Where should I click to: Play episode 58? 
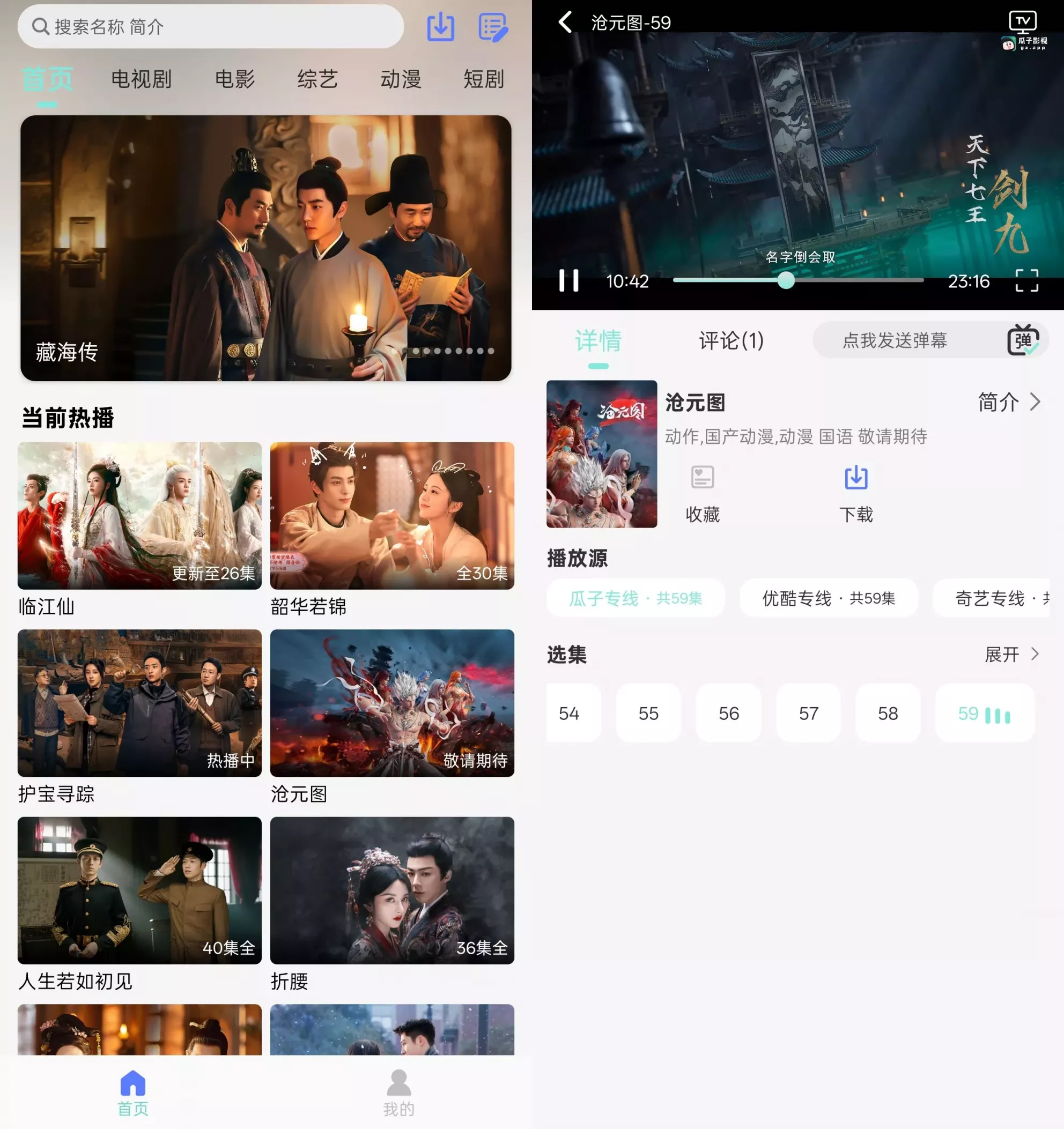click(888, 714)
